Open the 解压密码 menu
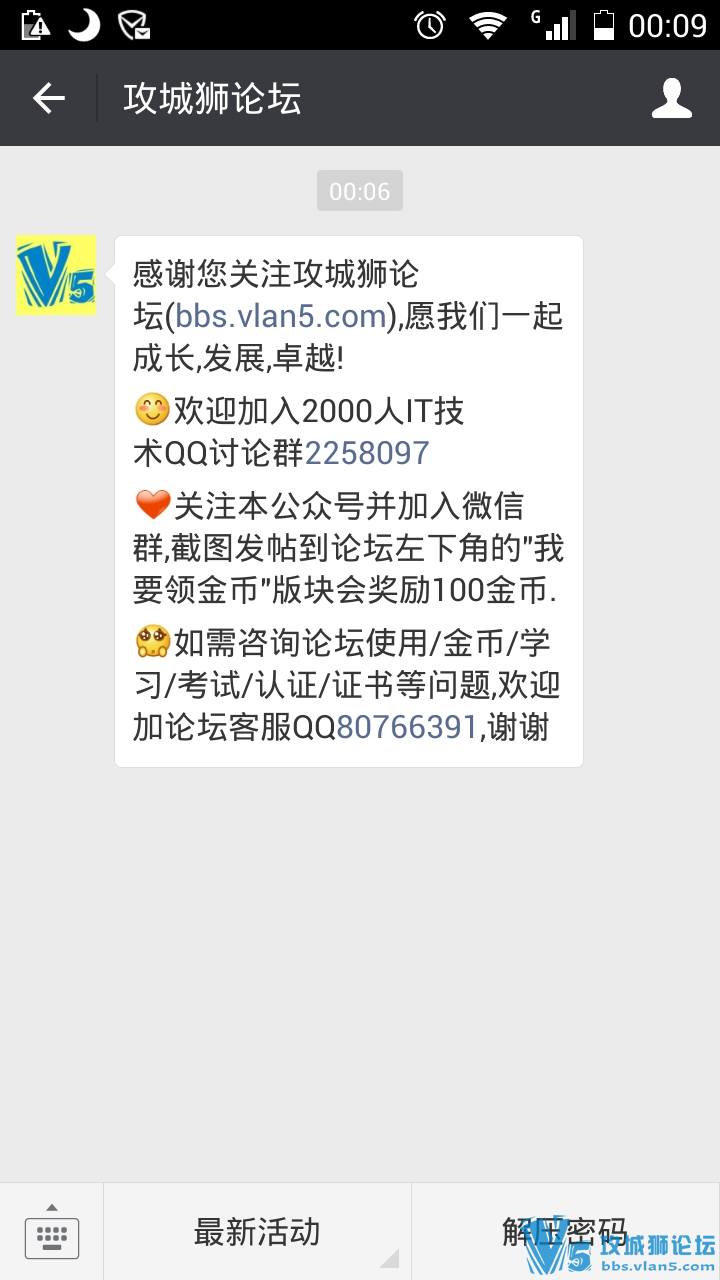 click(565, 1232)
